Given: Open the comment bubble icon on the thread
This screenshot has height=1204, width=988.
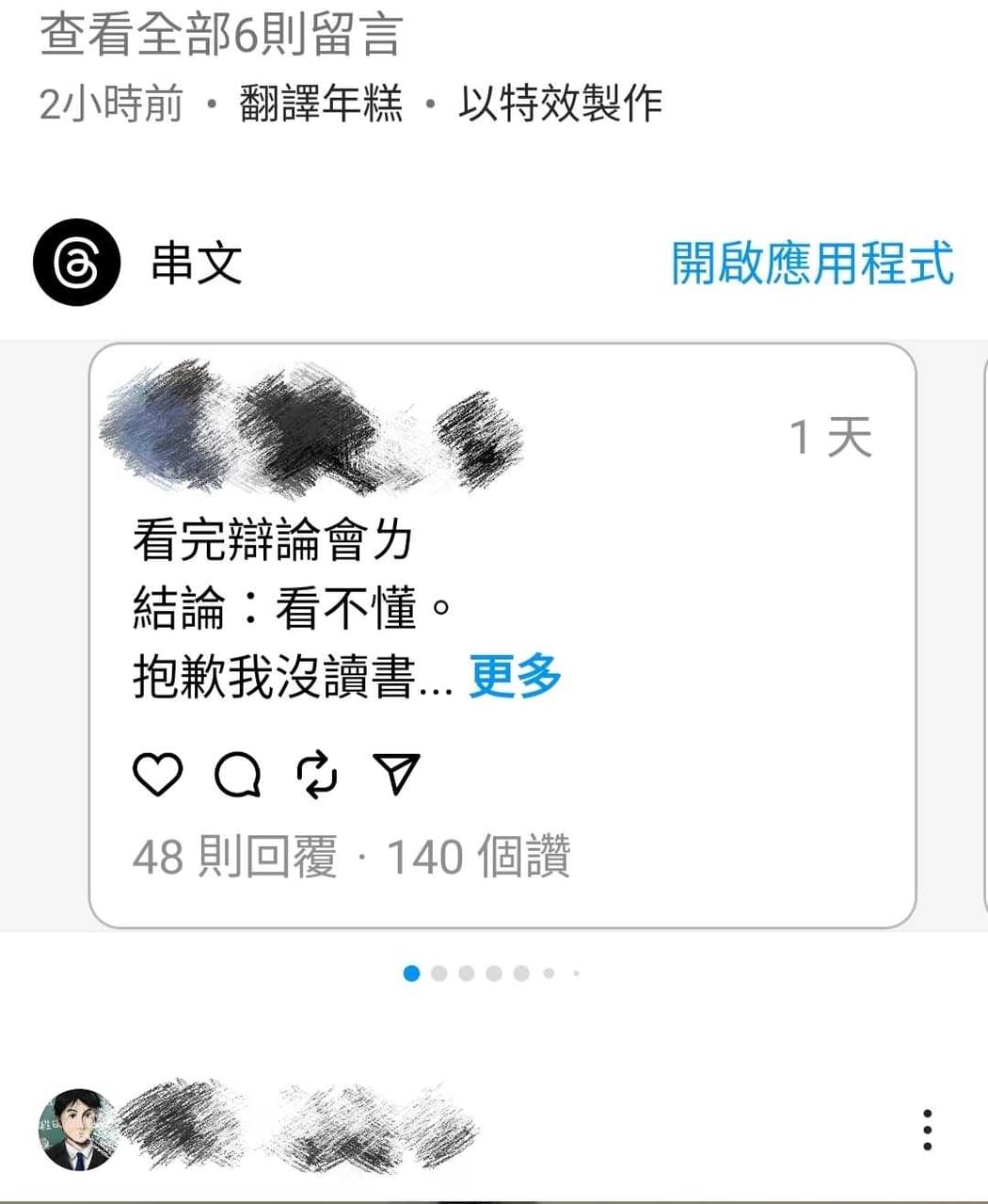Looking at the screenshot, I should (x=237, y=774).
